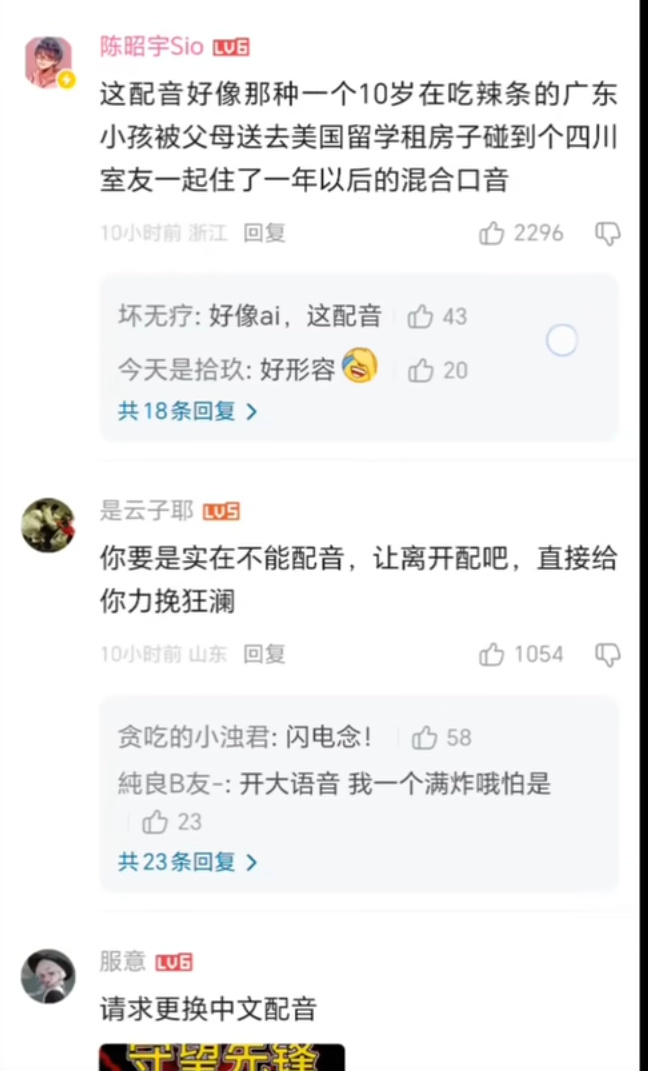Open 服意's profile avatar

[47, 976]
